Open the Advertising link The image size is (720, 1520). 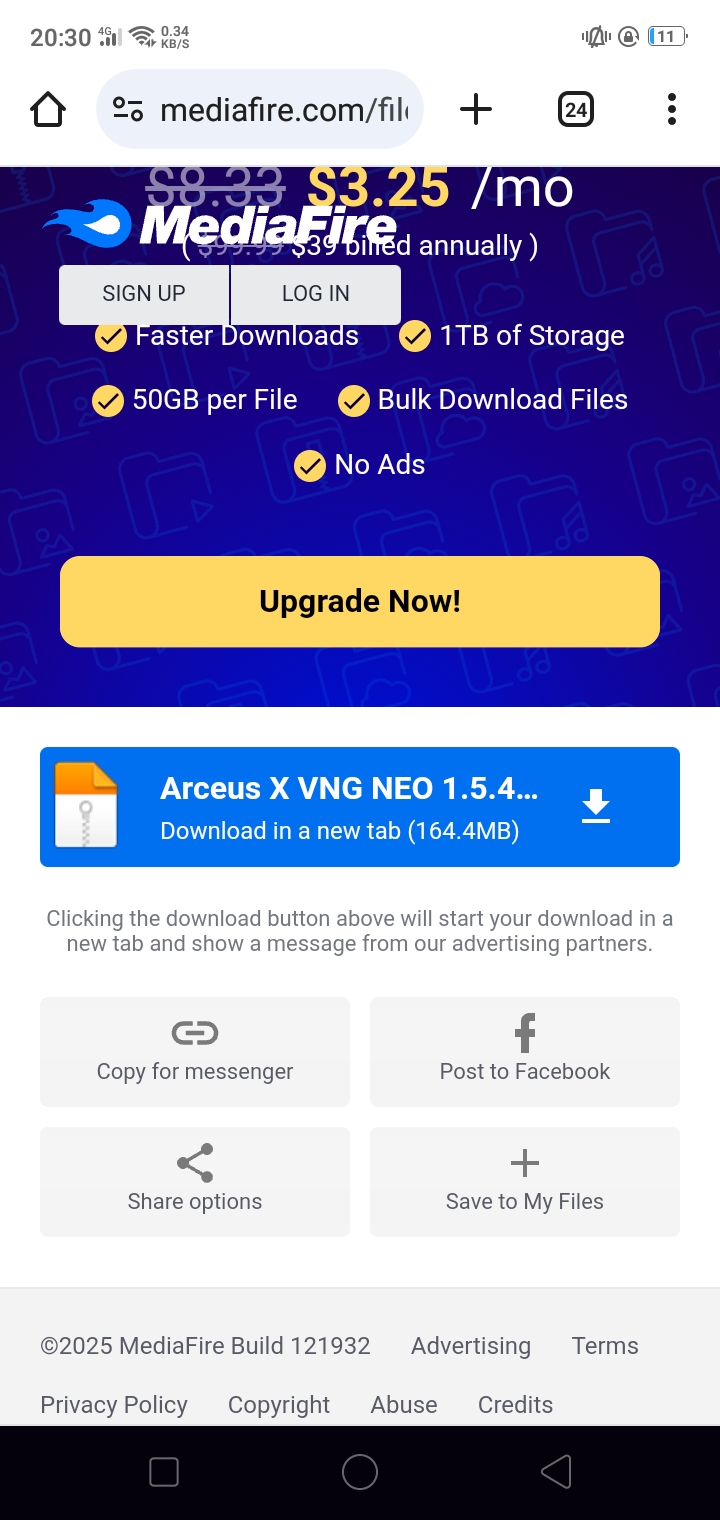(471, 1346)
